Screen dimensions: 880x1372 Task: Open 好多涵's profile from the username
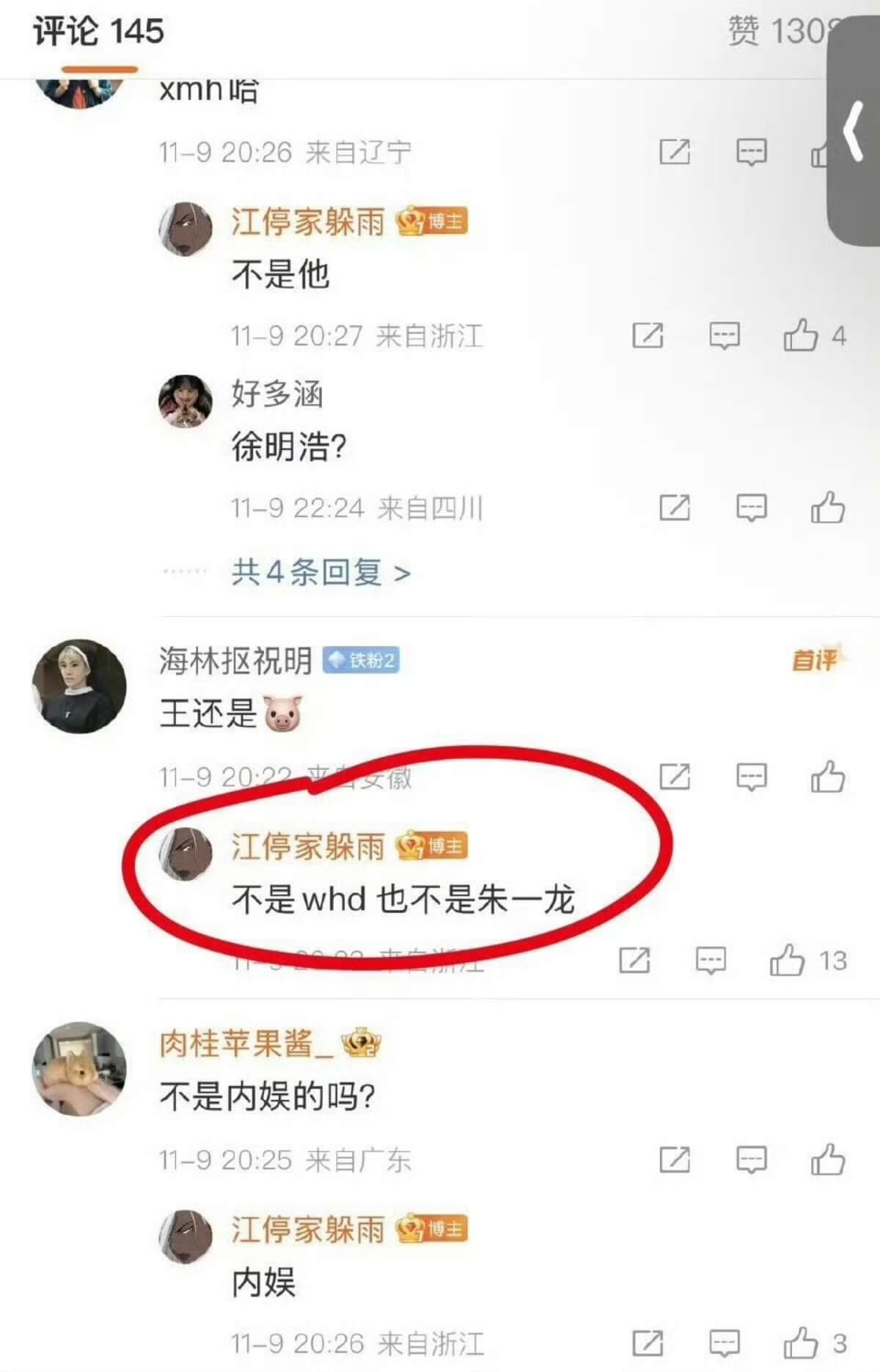click(x=277, y=394)
